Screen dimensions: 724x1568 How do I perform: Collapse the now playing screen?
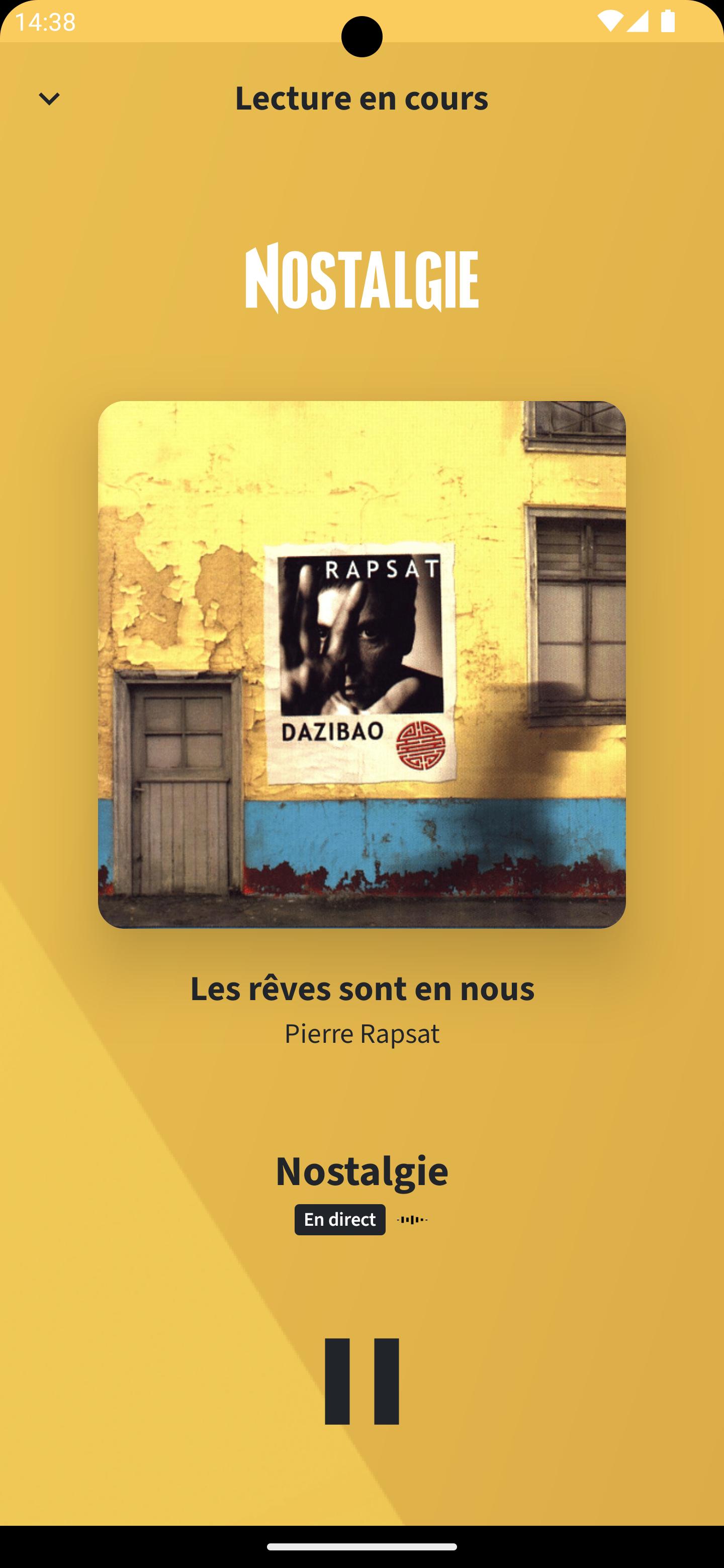(49, 99)
